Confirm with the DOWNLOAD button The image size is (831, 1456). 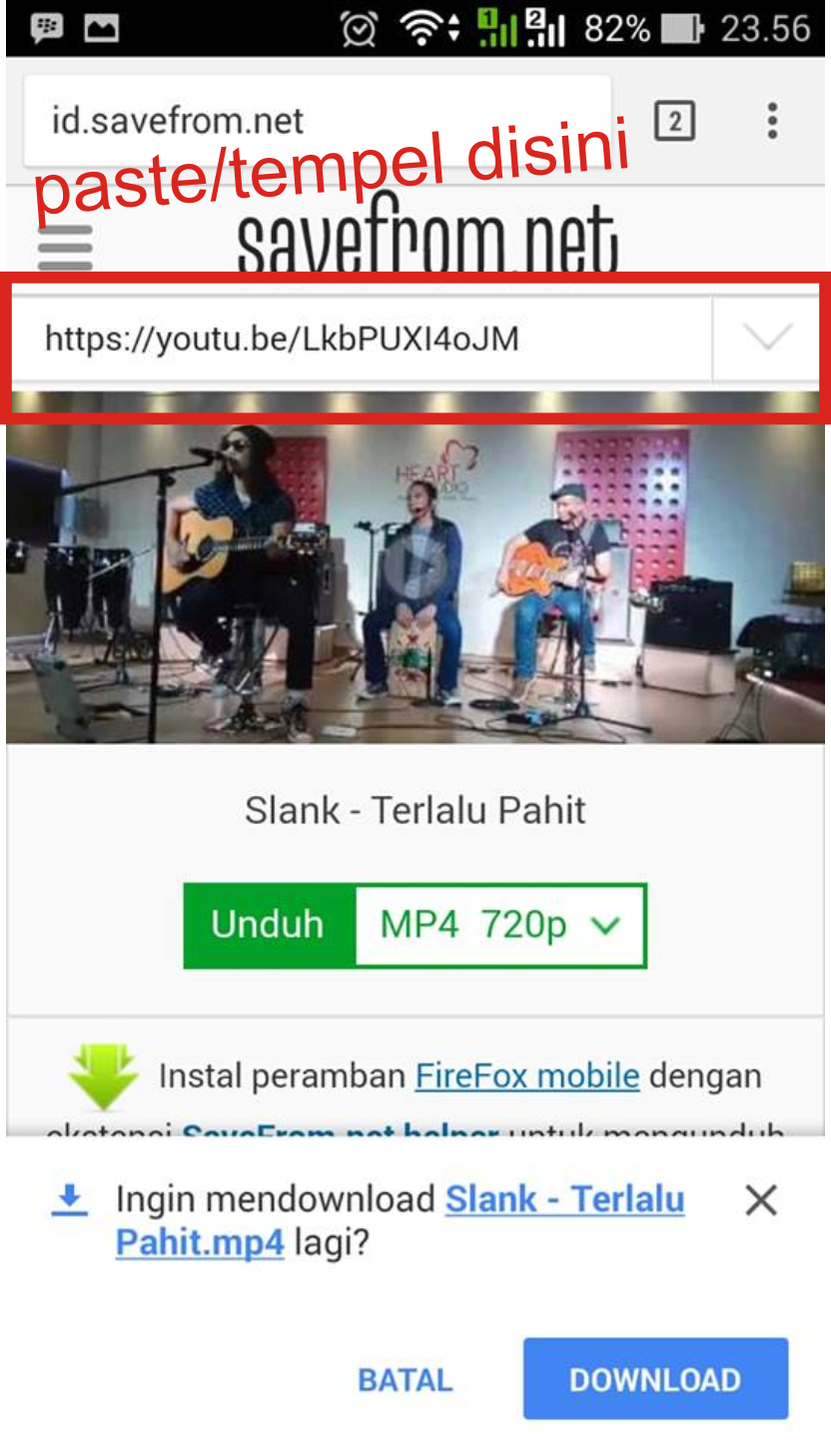655,1379
